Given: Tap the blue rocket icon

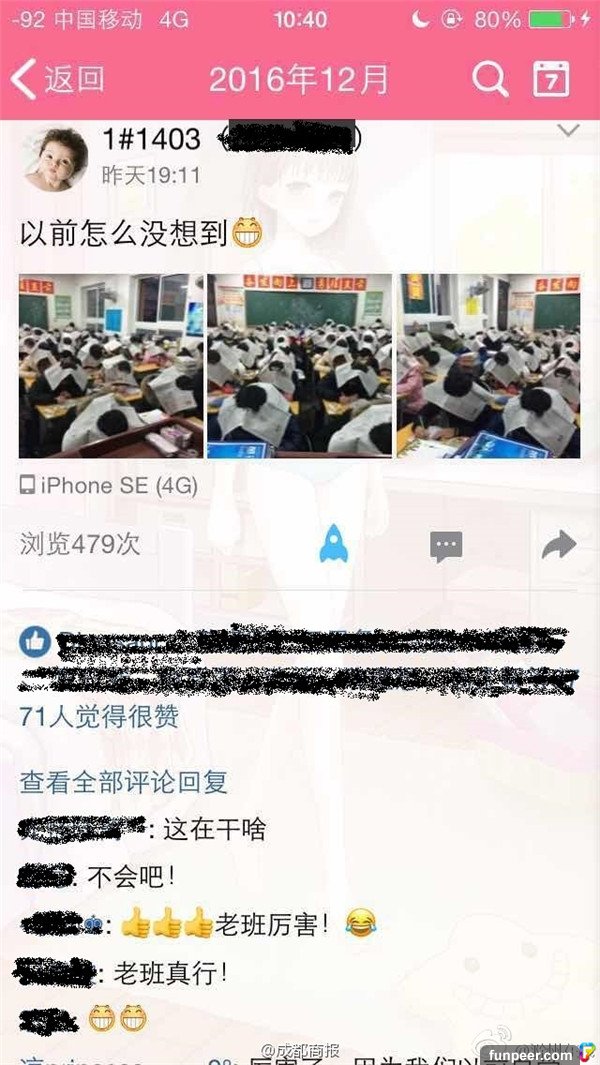Looking at the screenshot, I should click(333, 543).
